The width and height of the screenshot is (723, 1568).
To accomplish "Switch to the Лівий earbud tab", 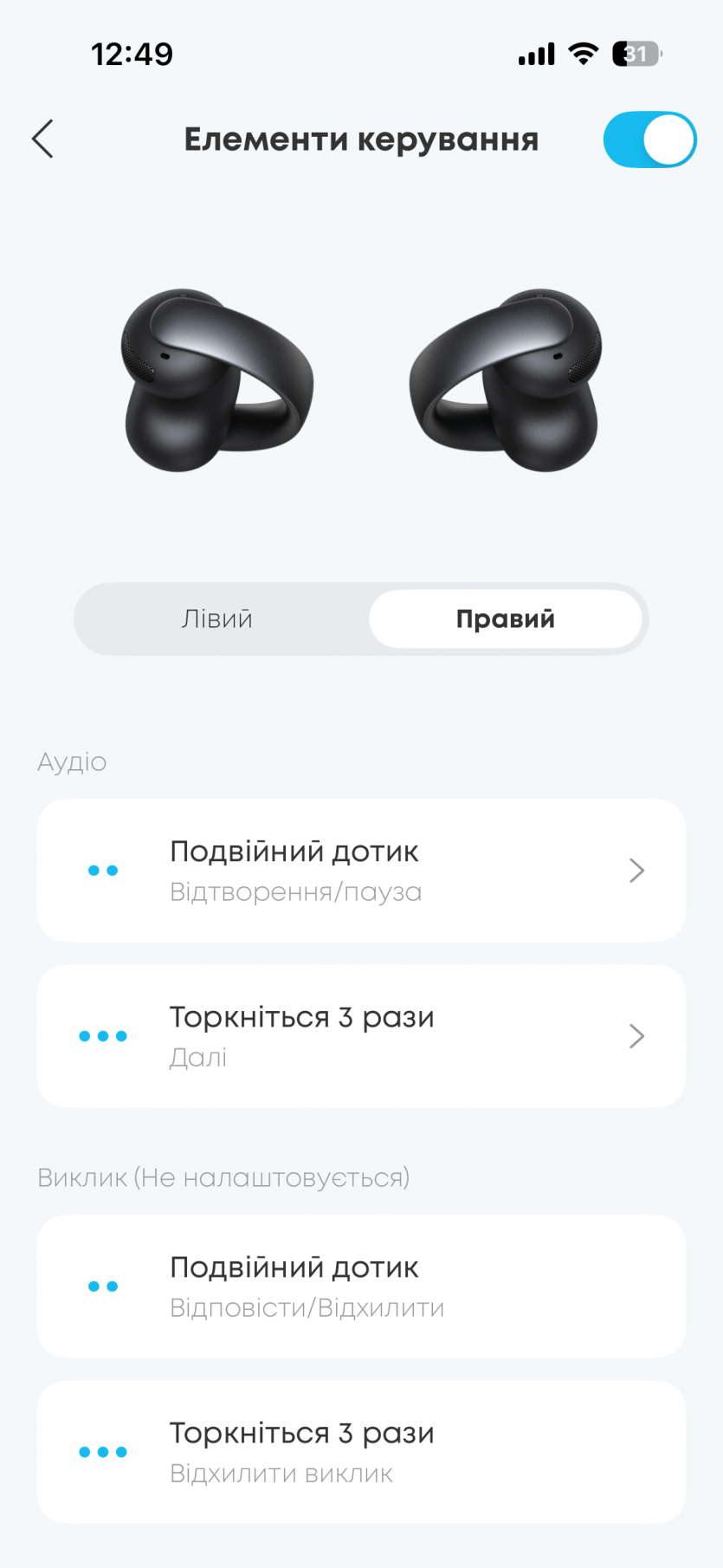I will 217,619.
